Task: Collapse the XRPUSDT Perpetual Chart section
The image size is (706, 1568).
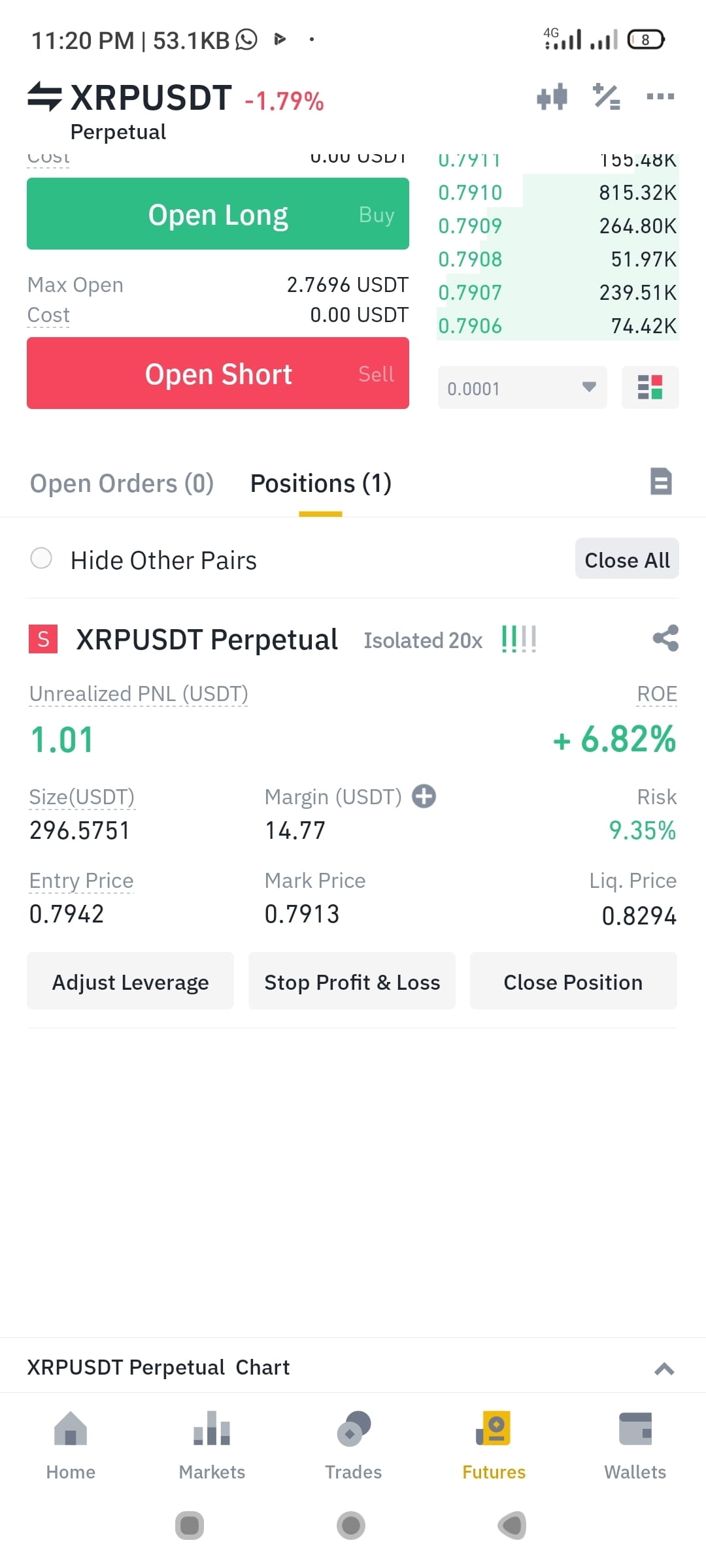Action: coord(665,1366)
